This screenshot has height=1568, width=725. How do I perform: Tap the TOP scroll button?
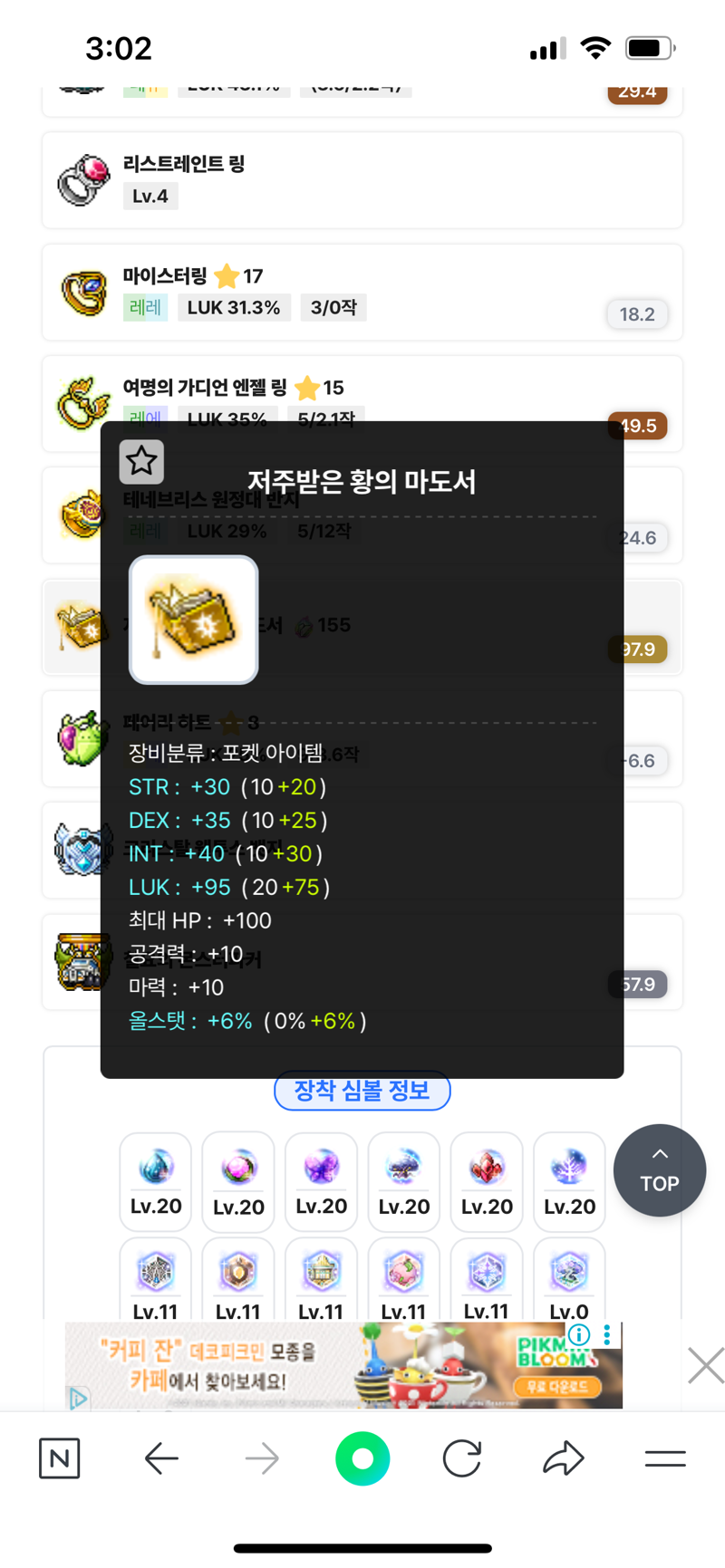pos(660,1170)
